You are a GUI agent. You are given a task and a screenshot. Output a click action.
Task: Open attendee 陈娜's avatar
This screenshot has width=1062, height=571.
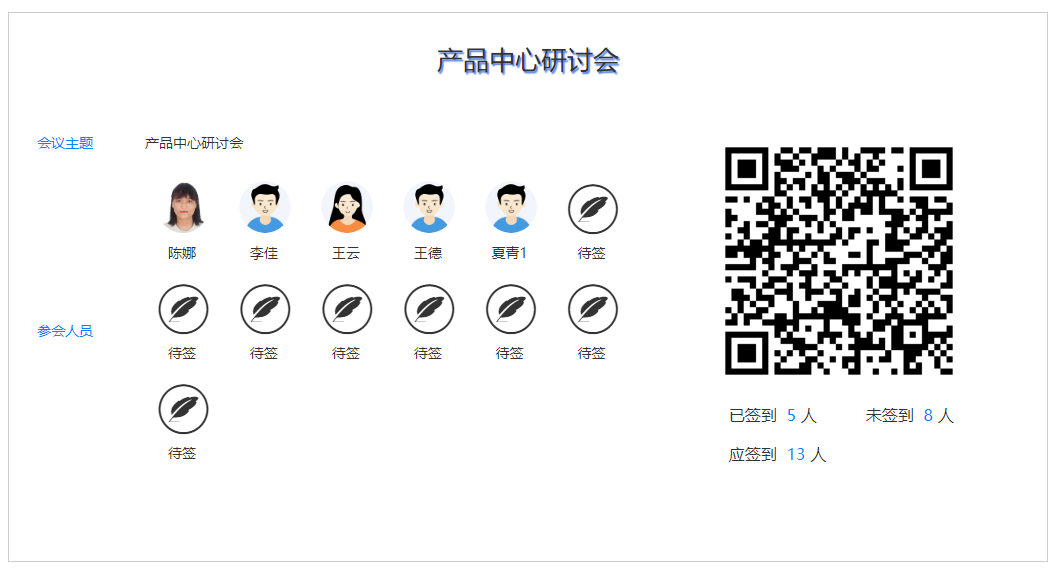183,208
